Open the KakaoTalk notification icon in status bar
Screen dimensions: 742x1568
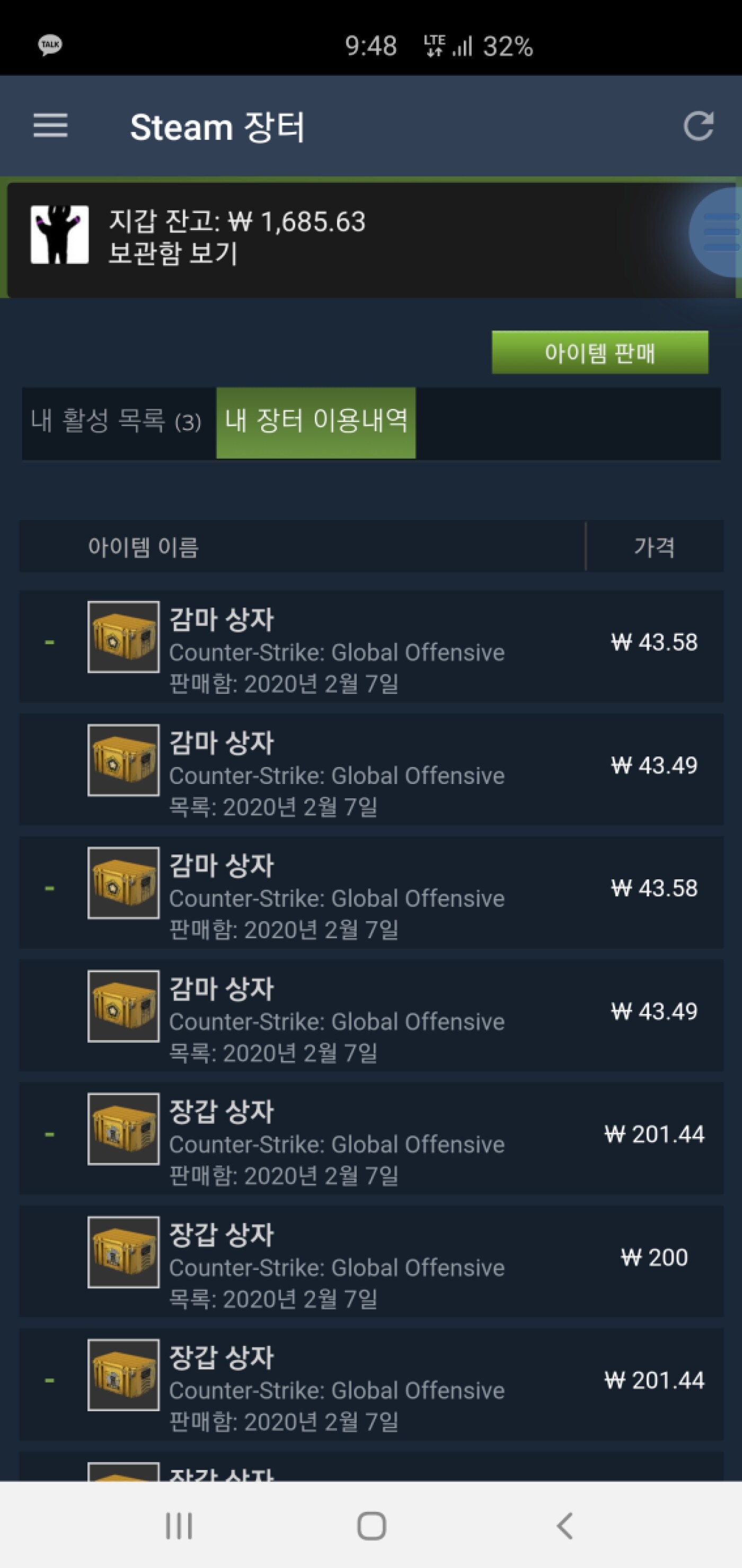click(49, 43)
